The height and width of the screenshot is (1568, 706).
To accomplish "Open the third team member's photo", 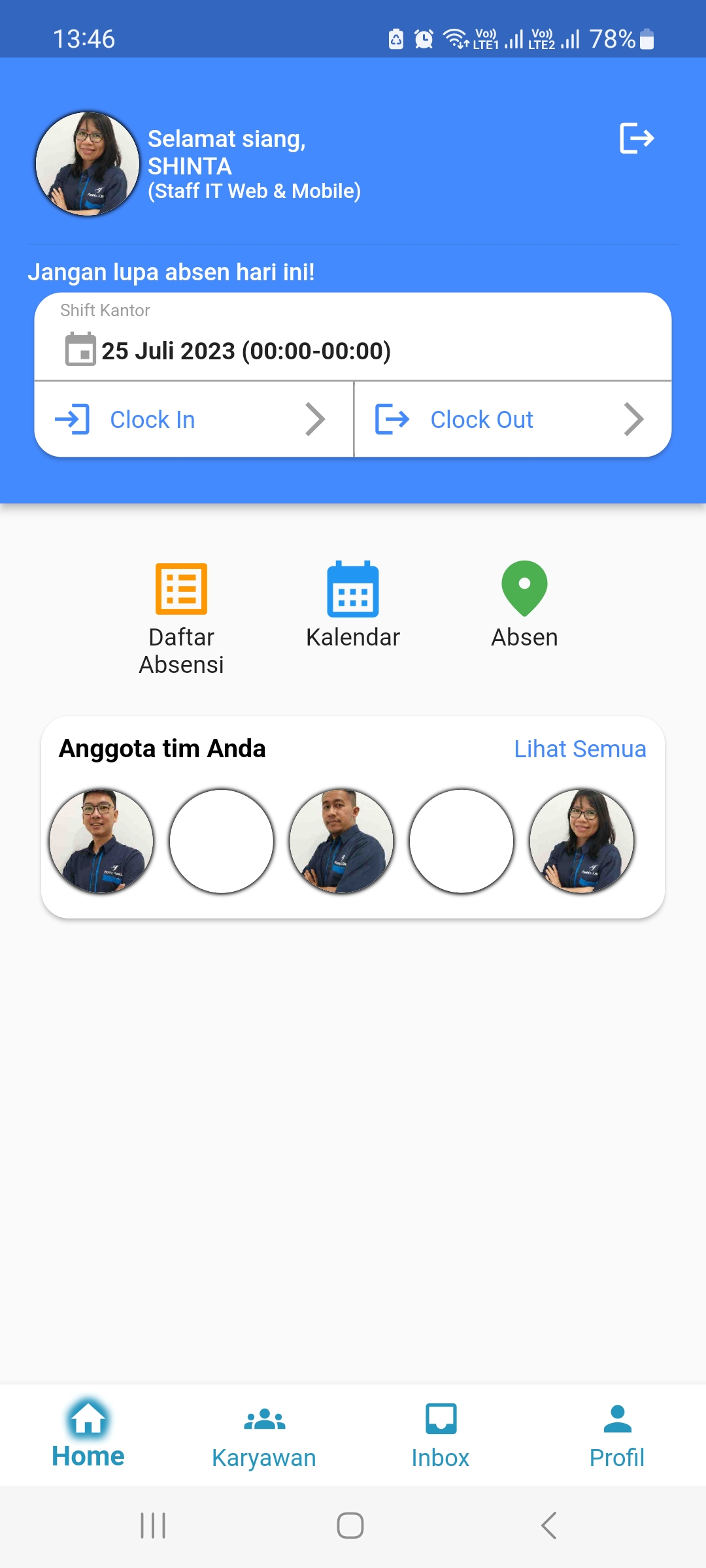I will (x=341, y=841).
